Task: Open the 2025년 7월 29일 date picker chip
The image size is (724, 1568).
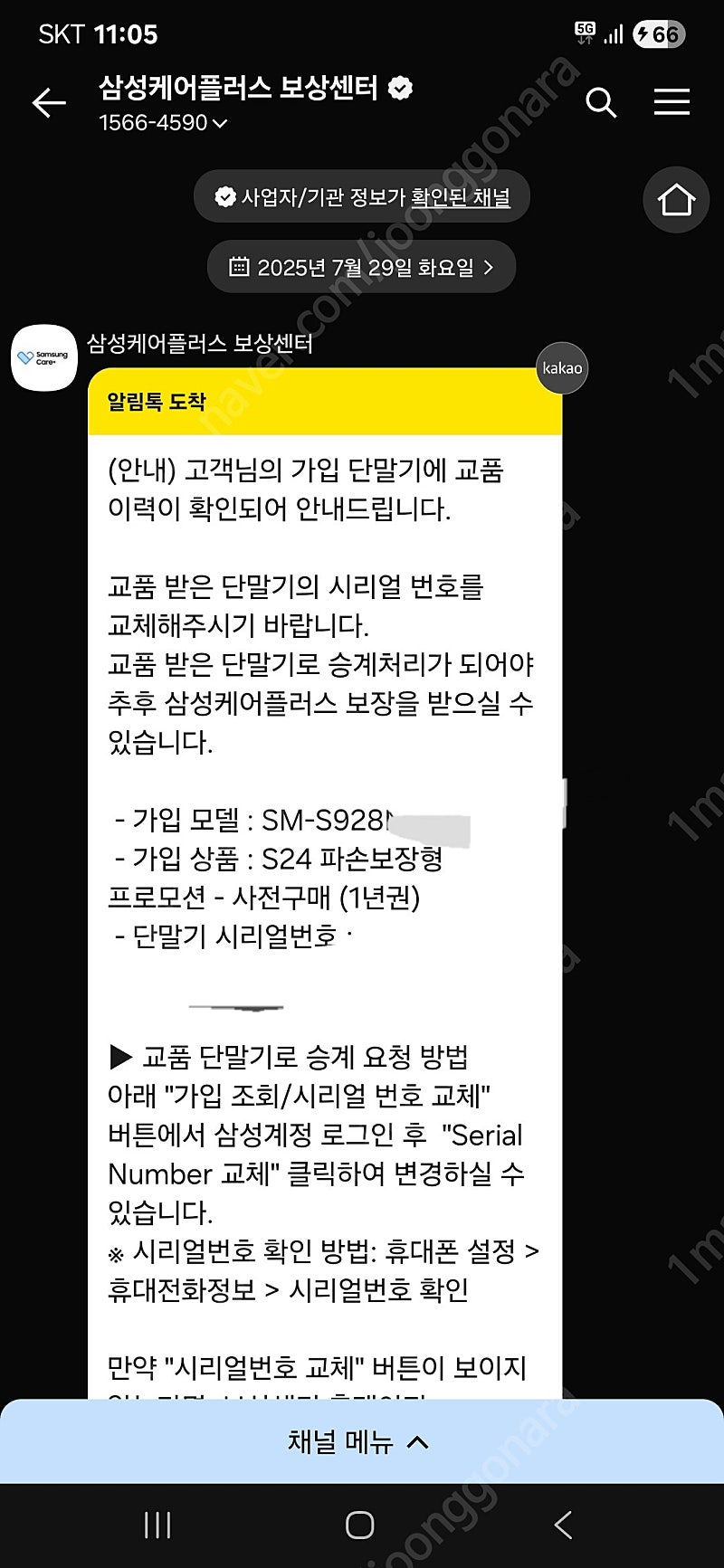Action: click(x=362, y=267)
